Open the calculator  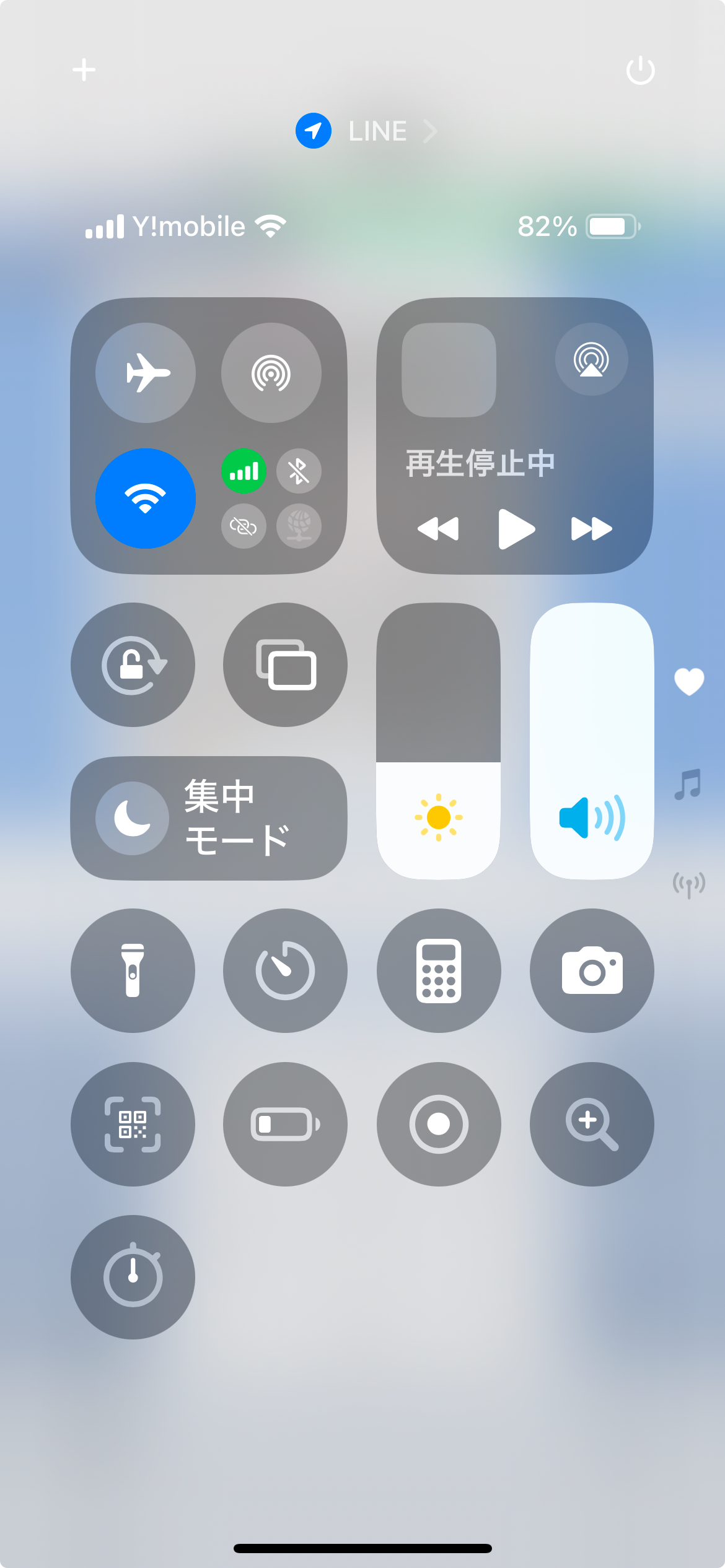tap(439, 970)
